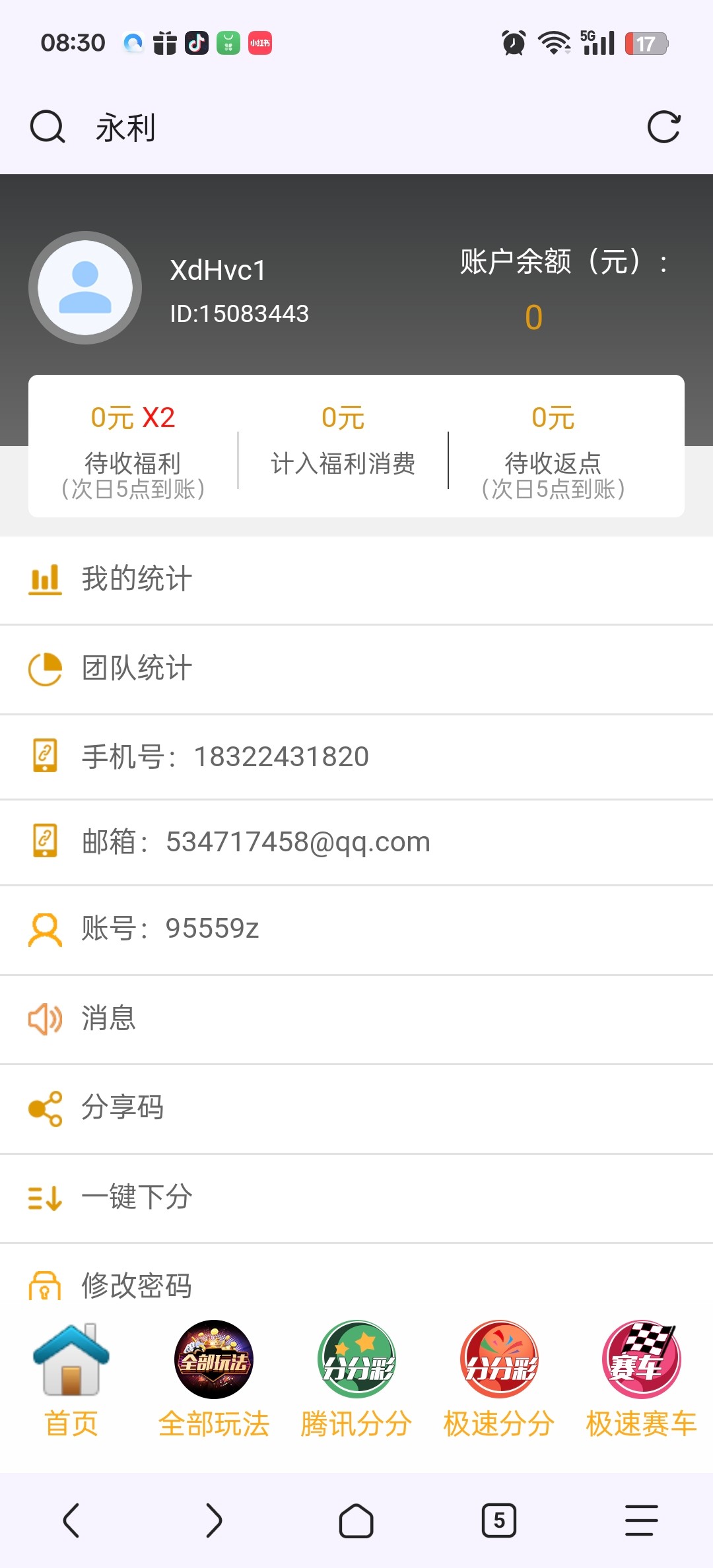Open 消息 messages
This screenshot has width=713, height=1568.
point(356,1019)
